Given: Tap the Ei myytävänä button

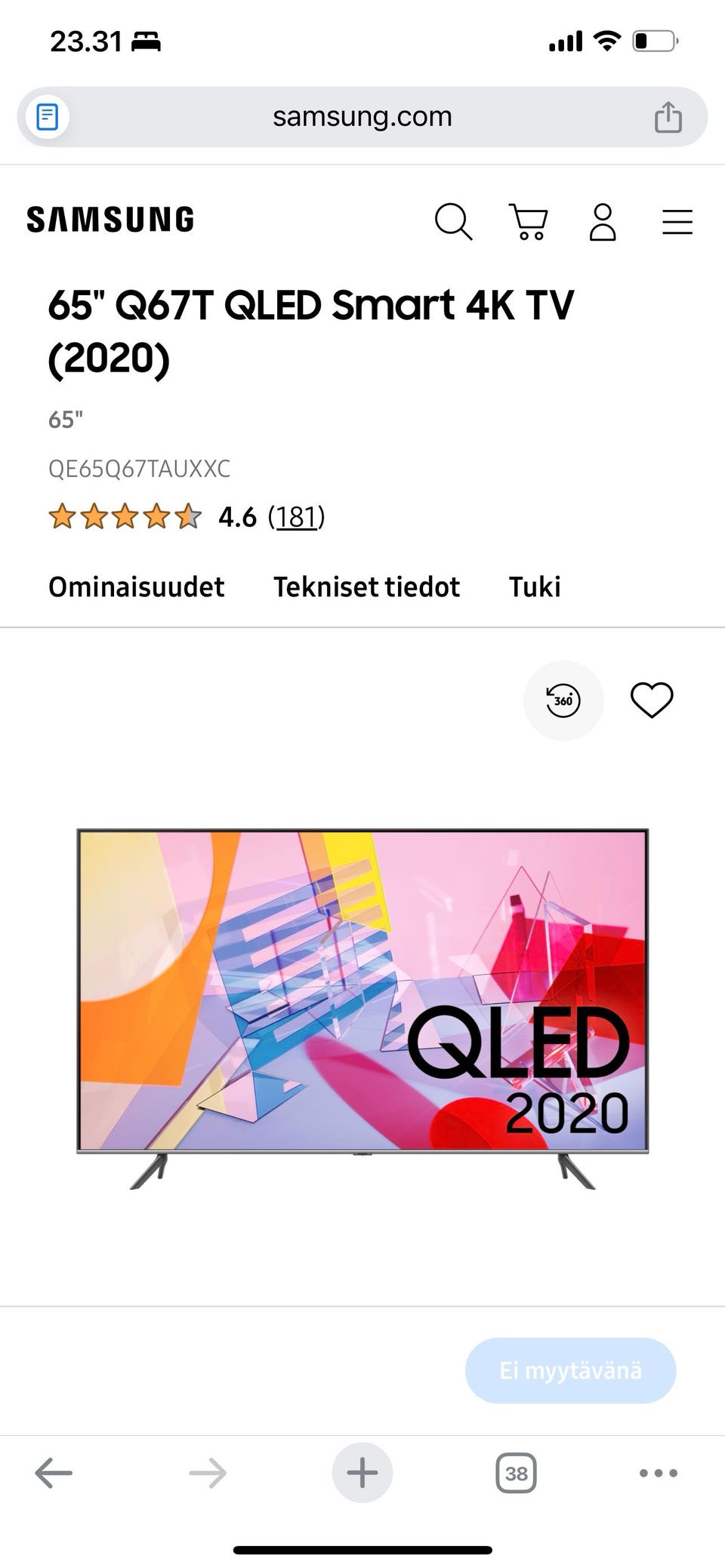Looking at the screenshot, I should [x=570, y=1371].
